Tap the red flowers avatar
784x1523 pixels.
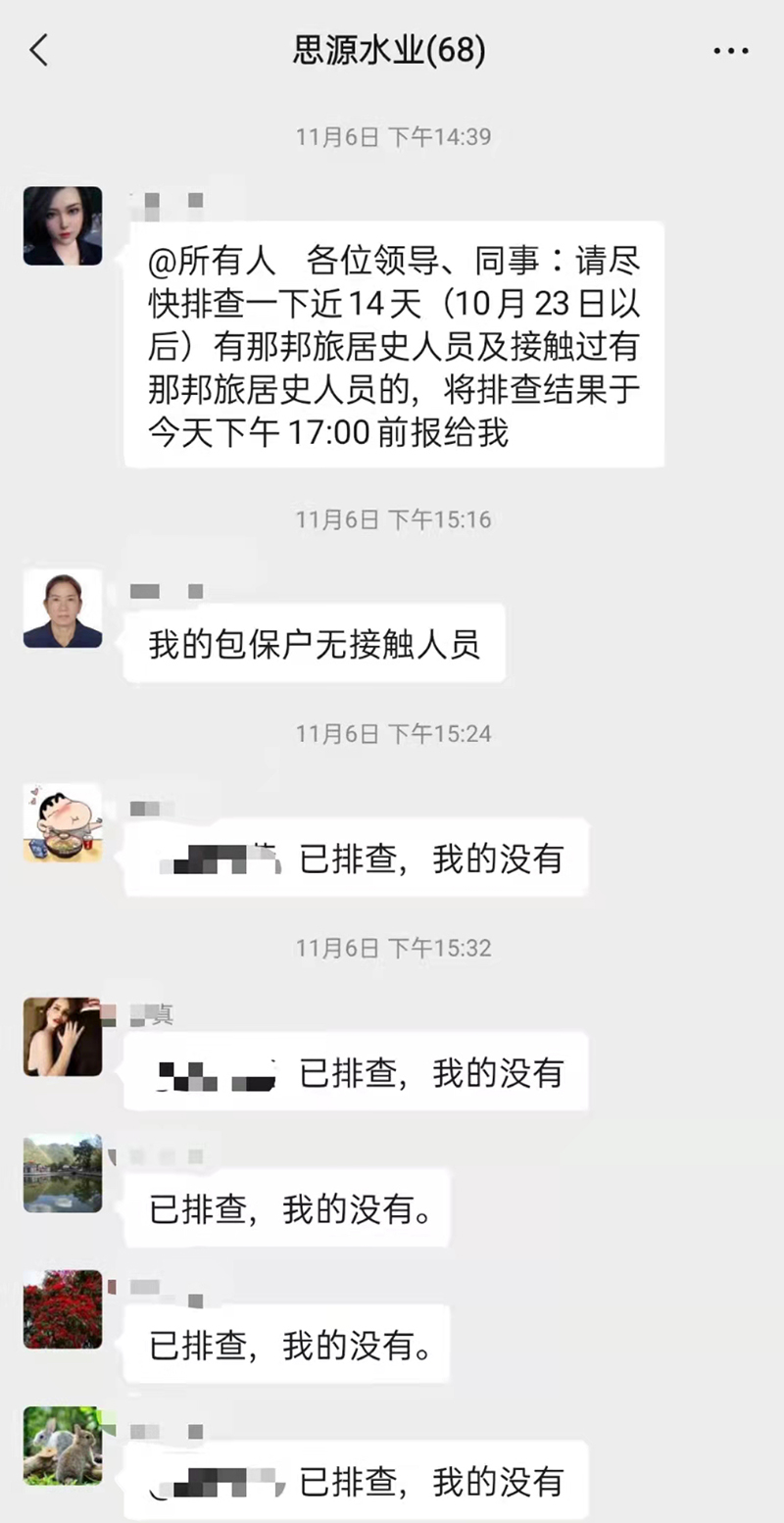click(x=63, y=1309)
